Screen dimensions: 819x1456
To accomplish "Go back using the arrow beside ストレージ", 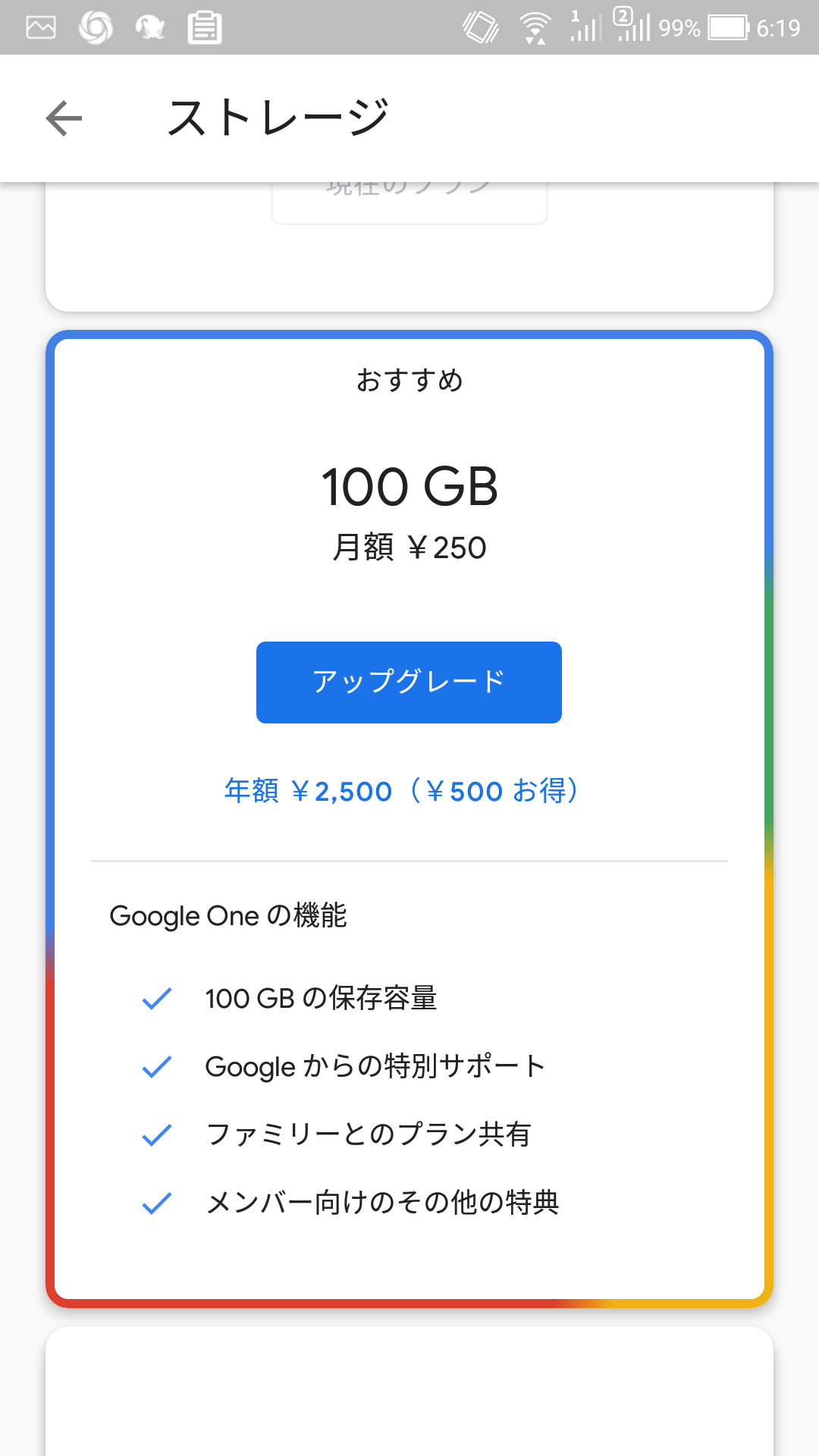I will pyautogui.click(x=64, y=118).
